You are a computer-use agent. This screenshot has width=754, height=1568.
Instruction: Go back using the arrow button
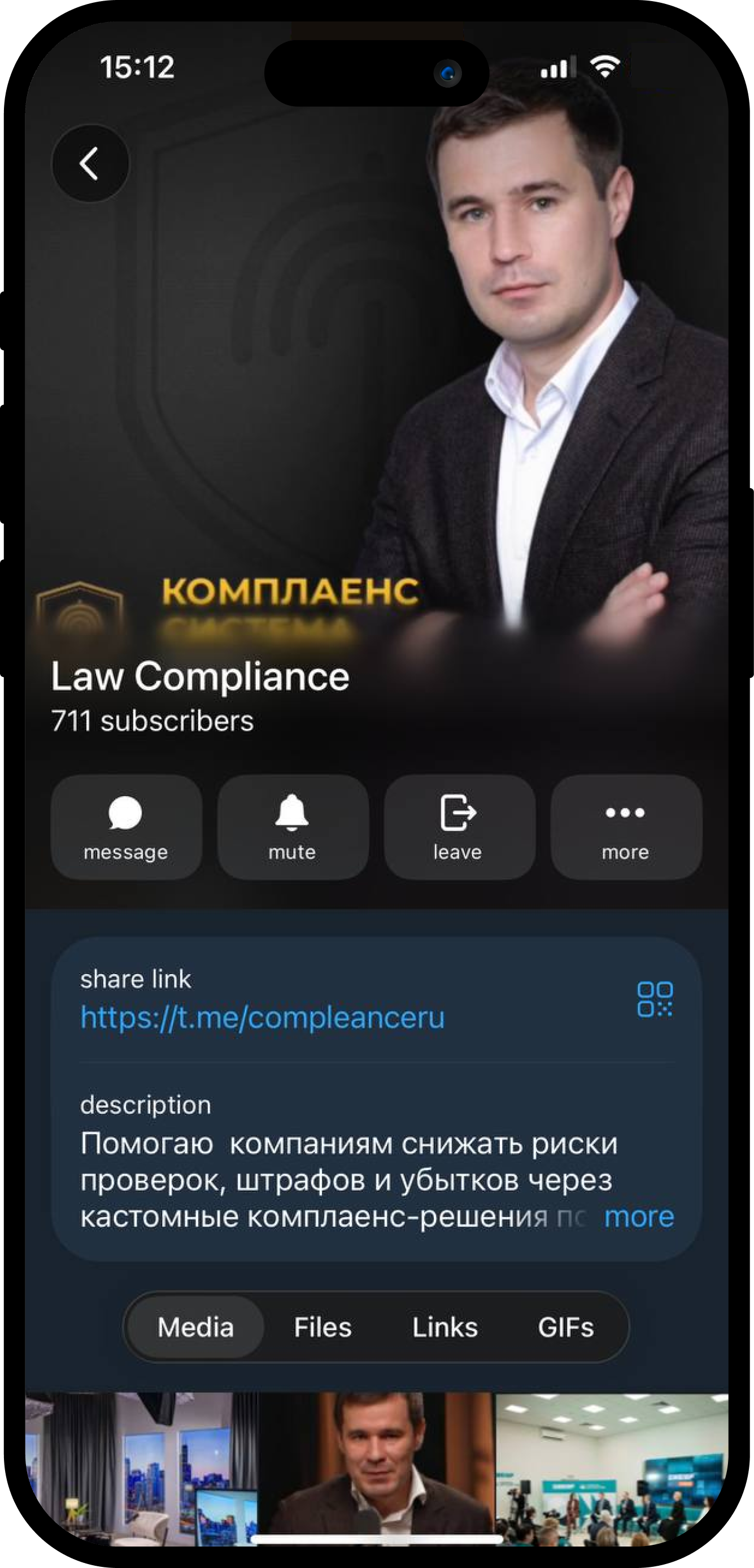pyautogui.click(x=90, y=163)
